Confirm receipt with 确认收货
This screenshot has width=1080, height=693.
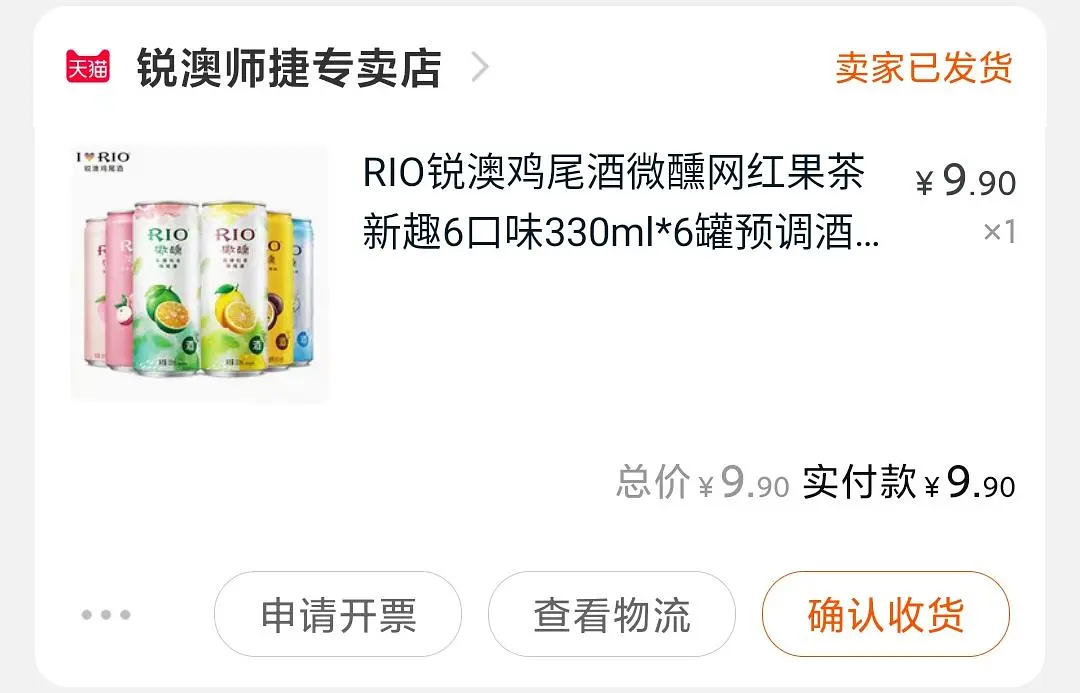click(x=886, y=614)
